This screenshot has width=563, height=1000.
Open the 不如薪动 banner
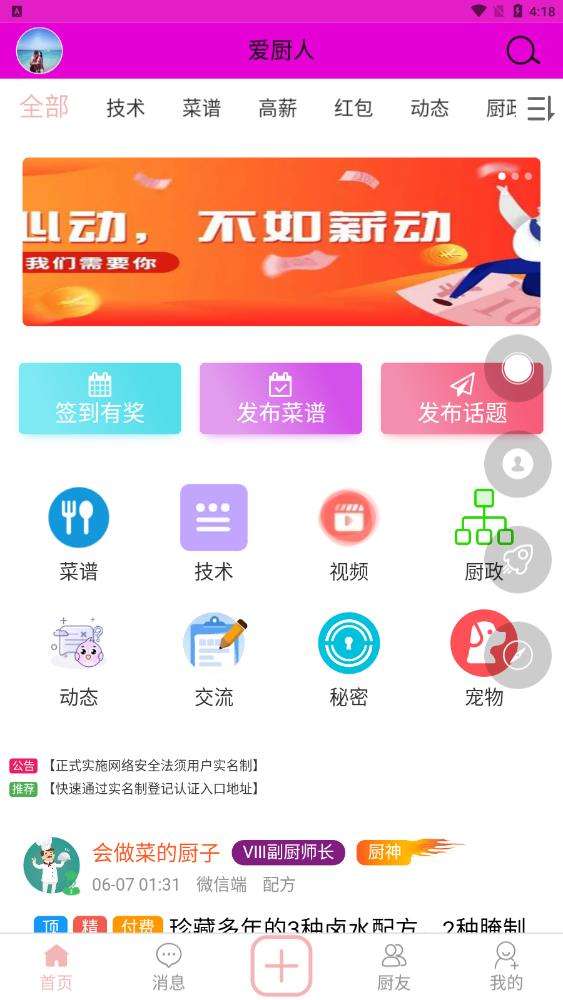point(281,242)
